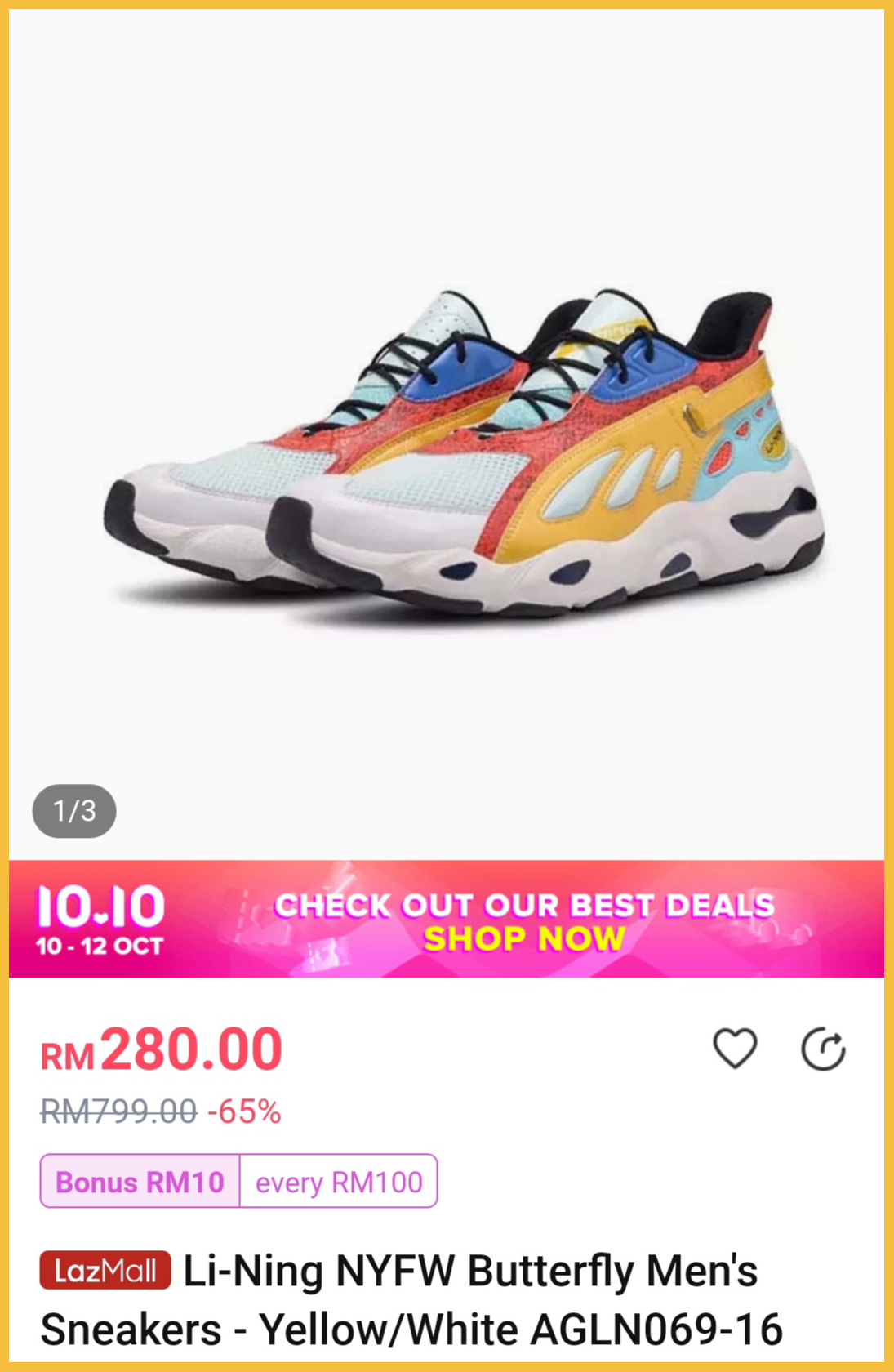This screenshot has width=894, height=1372.
Task: Share this Li-Ning product listing
Action: click(823, 1049)
